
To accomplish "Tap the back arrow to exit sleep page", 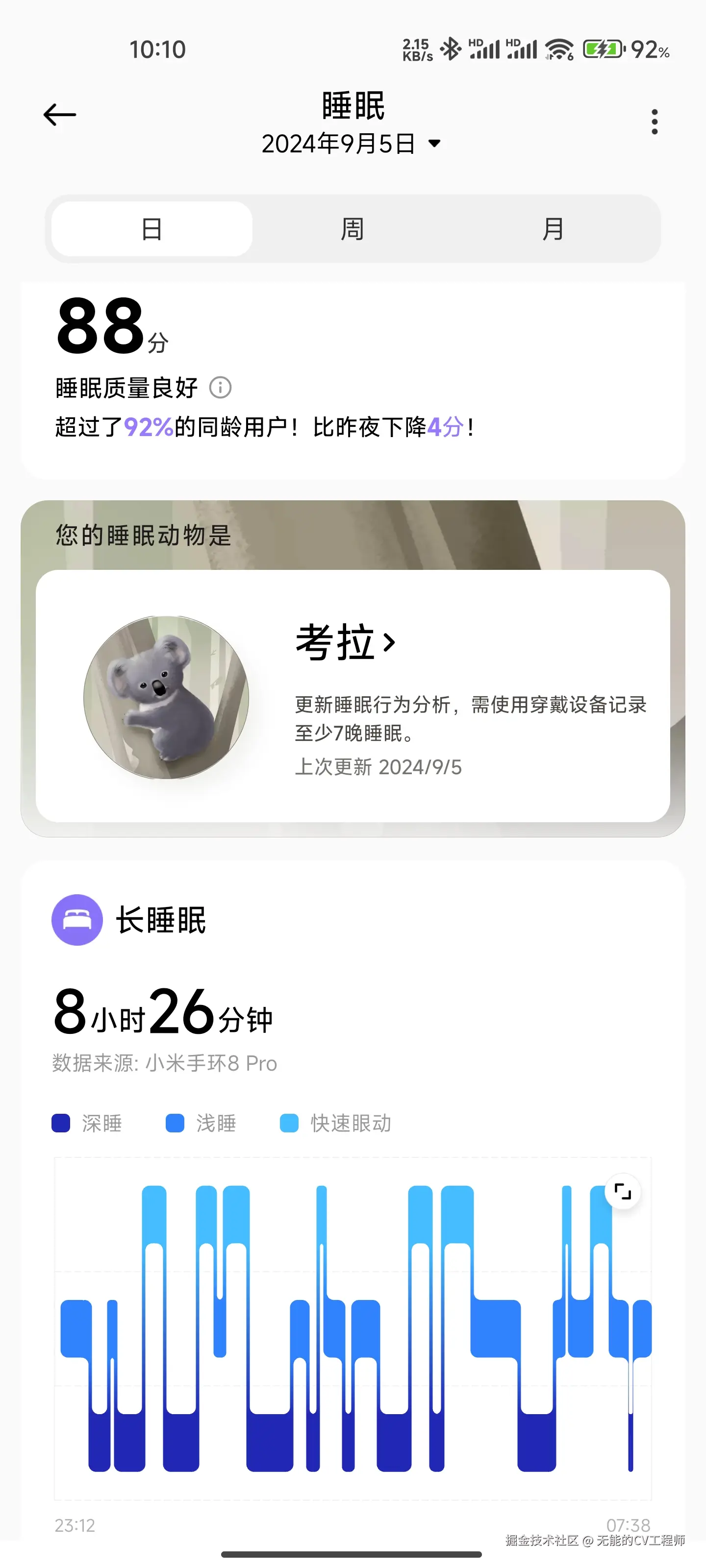I will [x=59, y=114].
